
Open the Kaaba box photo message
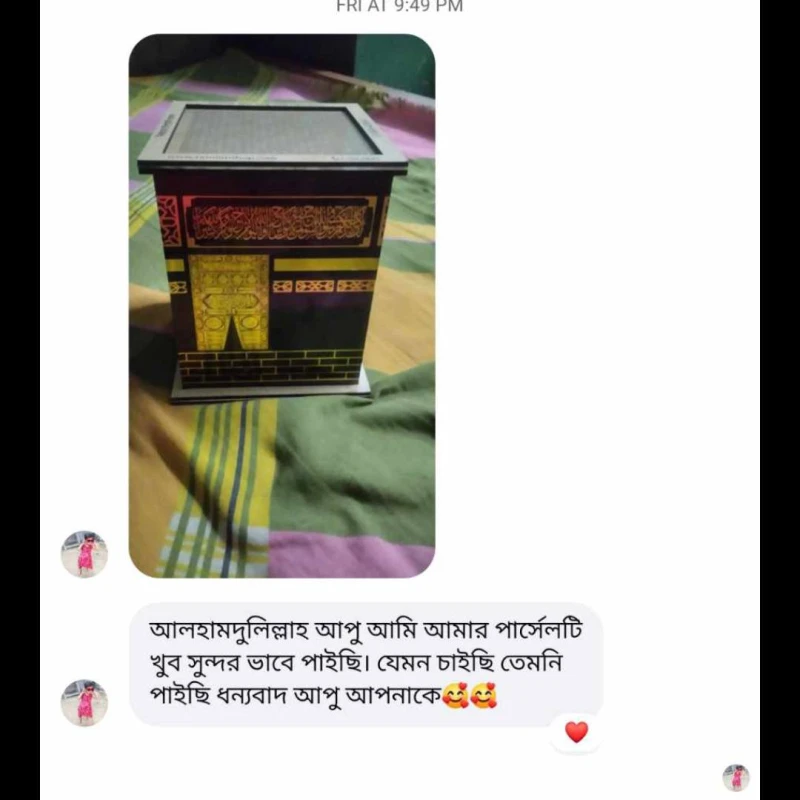tap(282, 305)
